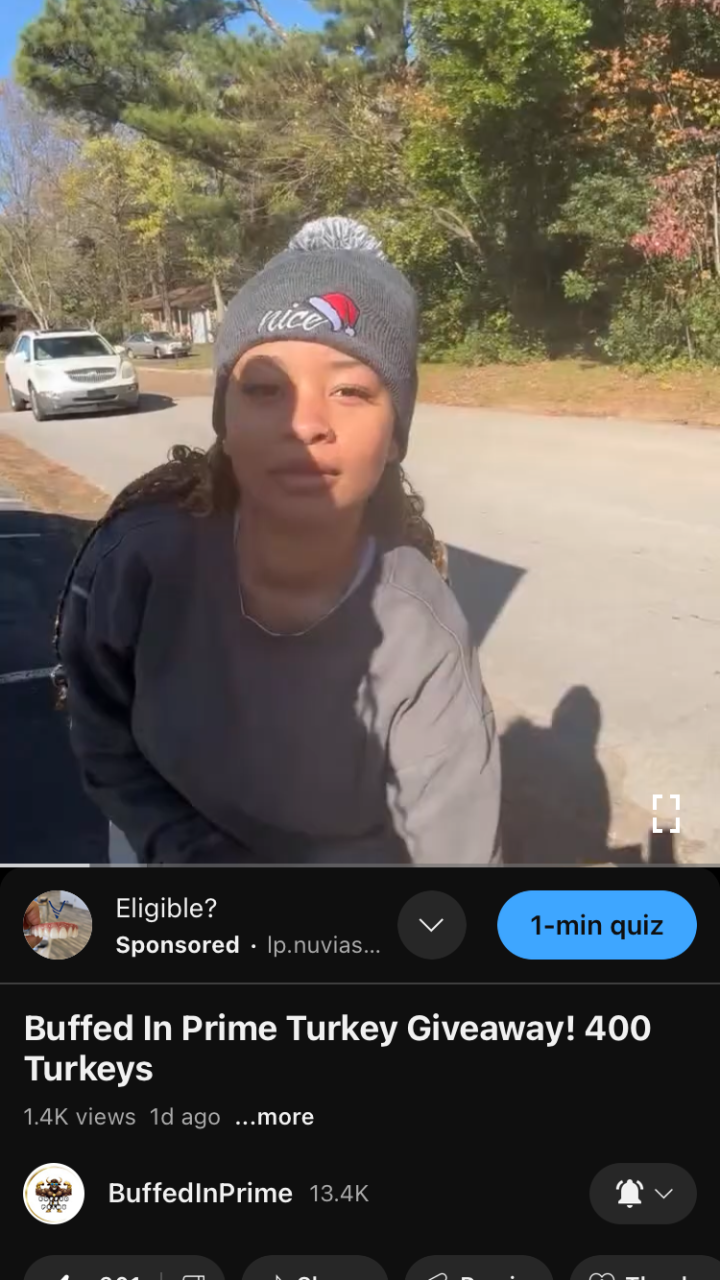Expand the video description with ...more

pos(274,1117)
